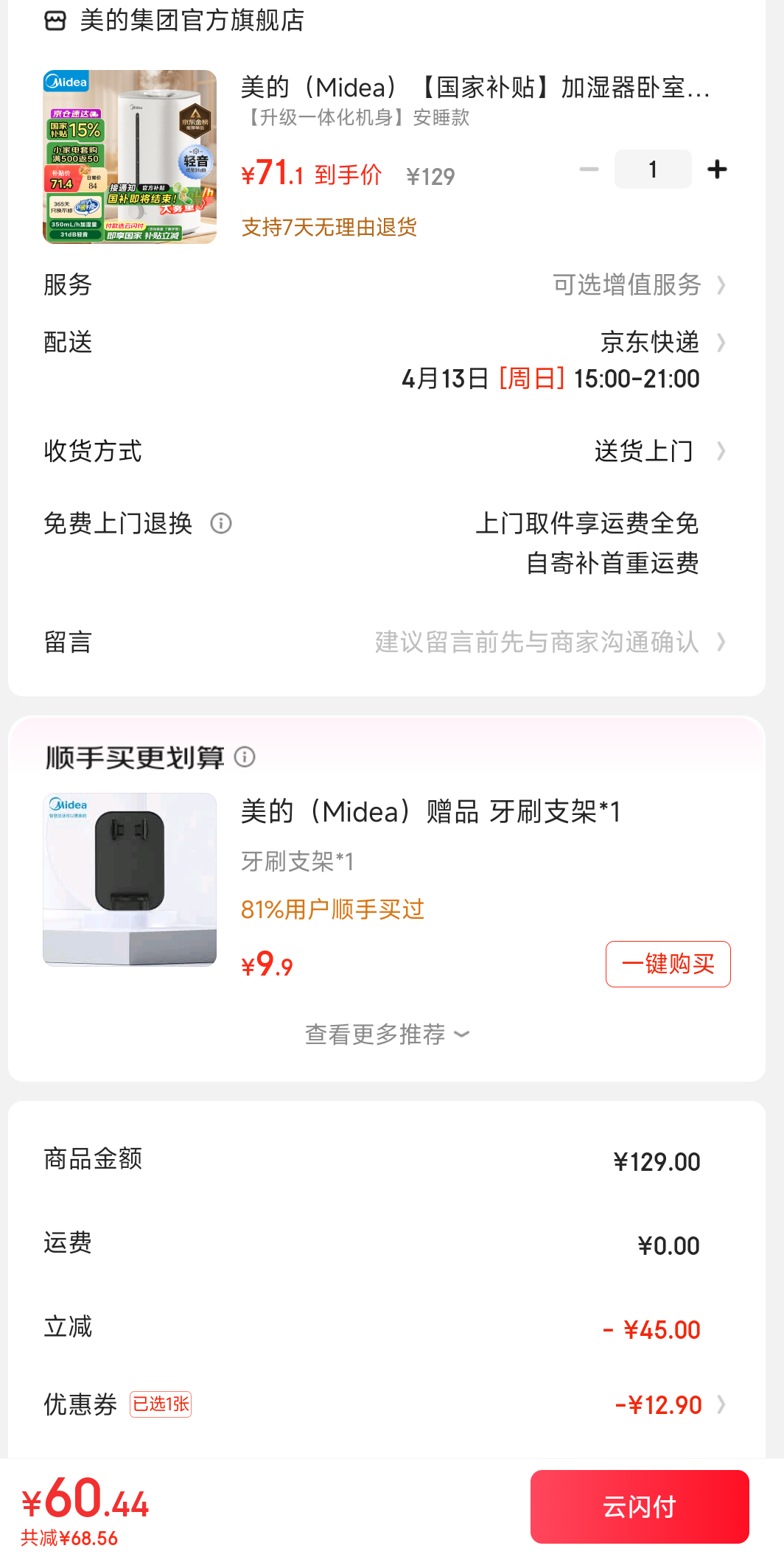Viewport: 784px width, 1554px height.
Task: Tap 一键购买 for the toothbrush holder
Action: point(668,964)
